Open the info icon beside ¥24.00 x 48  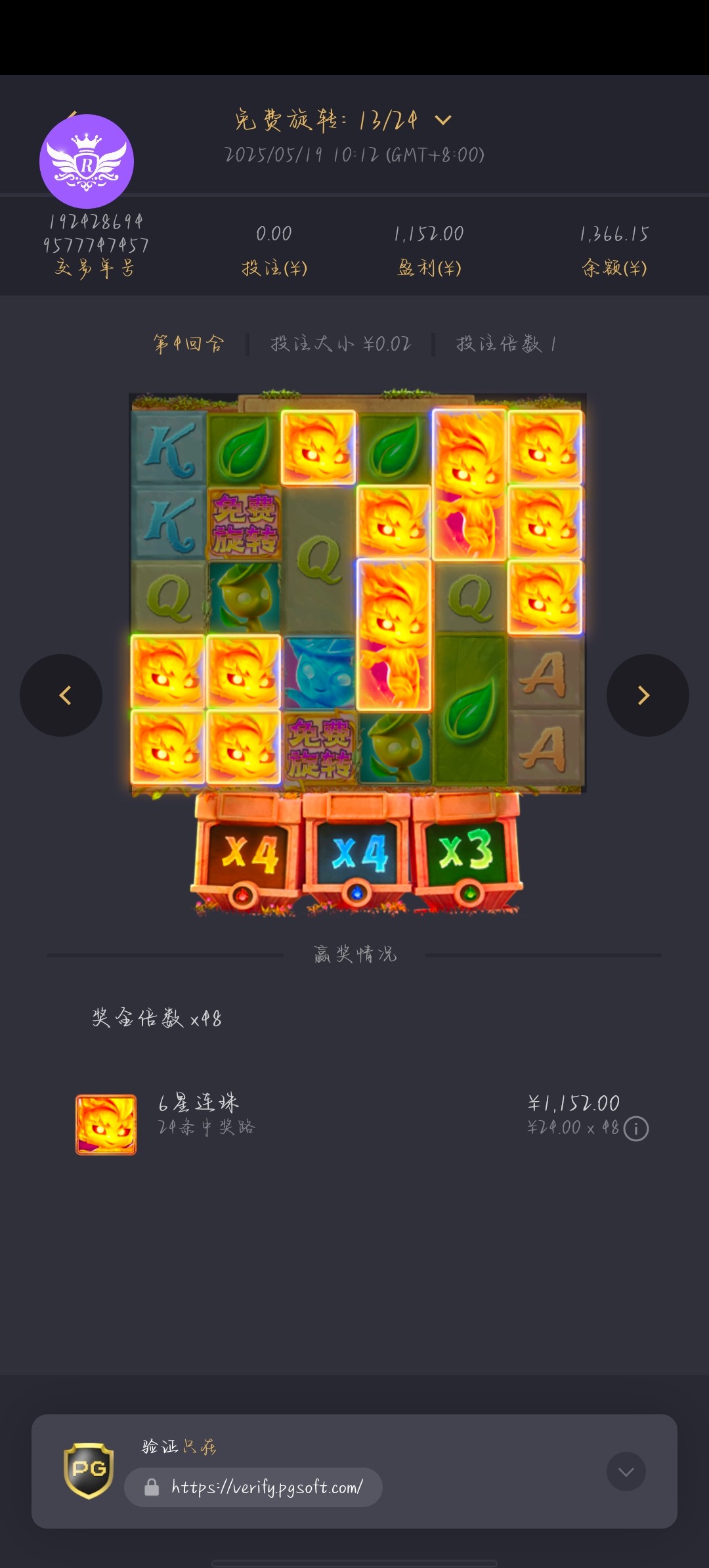[636, 1129]
